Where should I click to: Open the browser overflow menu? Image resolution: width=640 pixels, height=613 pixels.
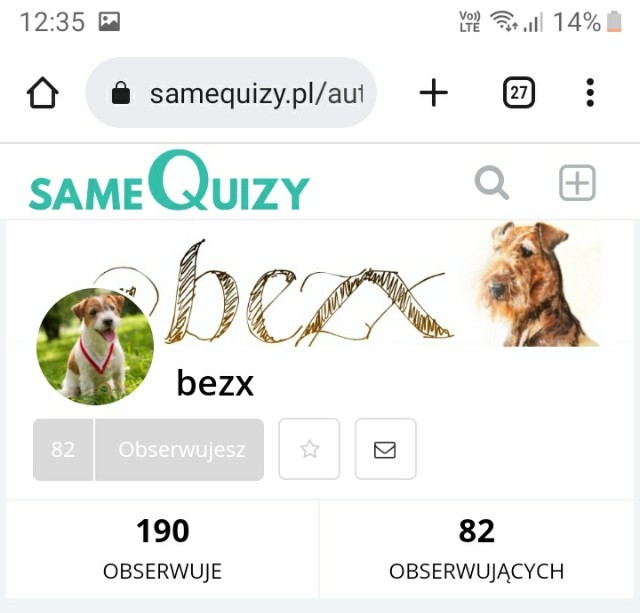point(590,93)
